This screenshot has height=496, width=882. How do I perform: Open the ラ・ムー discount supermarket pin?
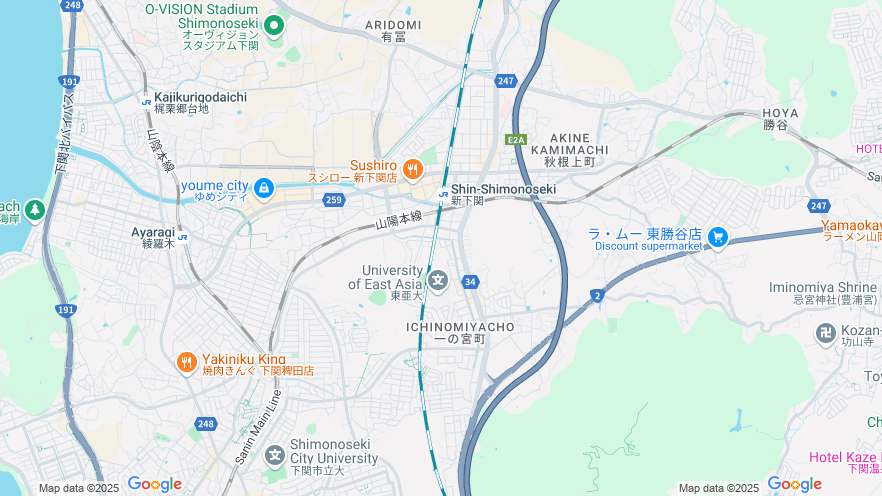[x=717, y=237]
